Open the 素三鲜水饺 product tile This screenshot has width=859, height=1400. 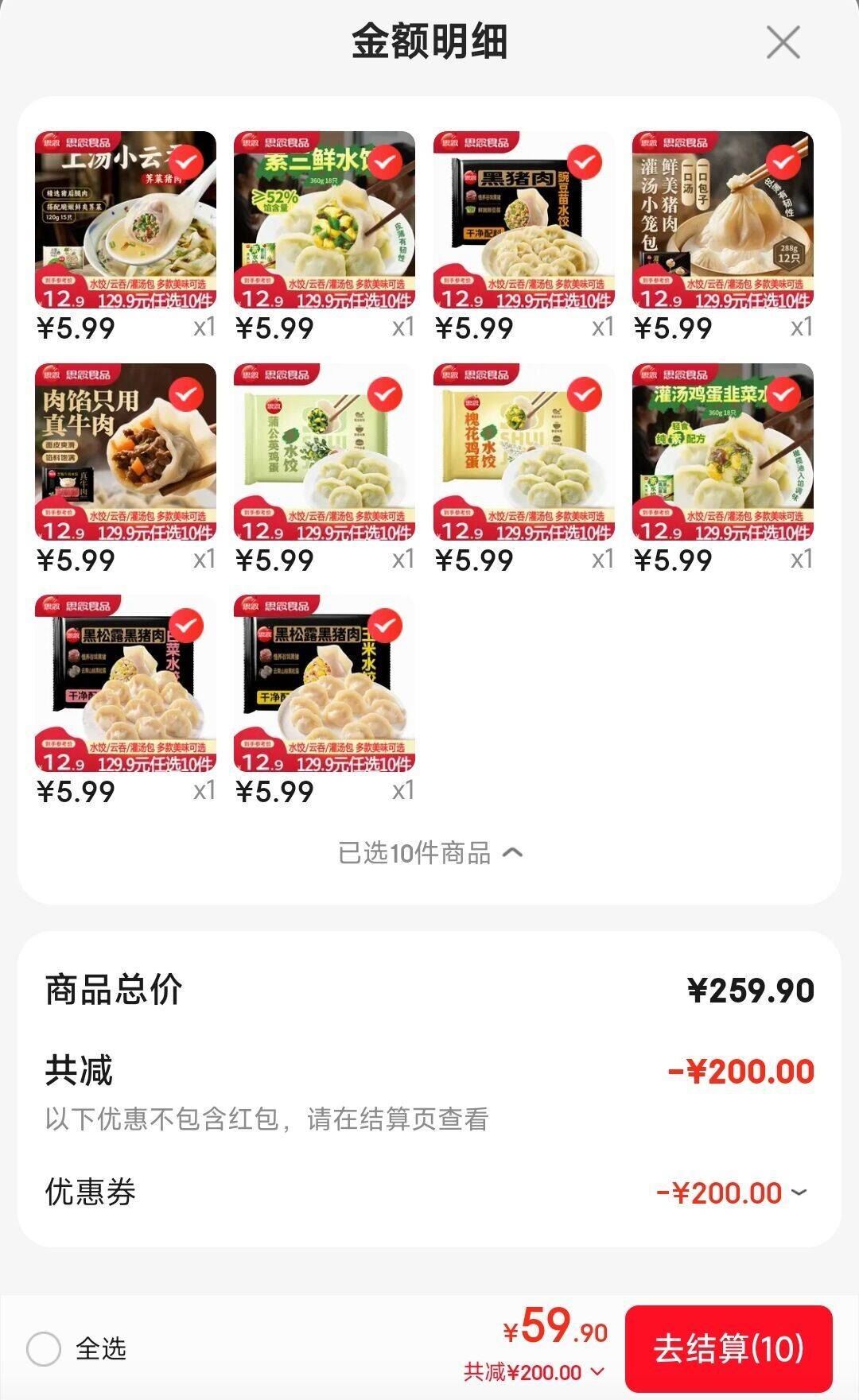[325, 220]
